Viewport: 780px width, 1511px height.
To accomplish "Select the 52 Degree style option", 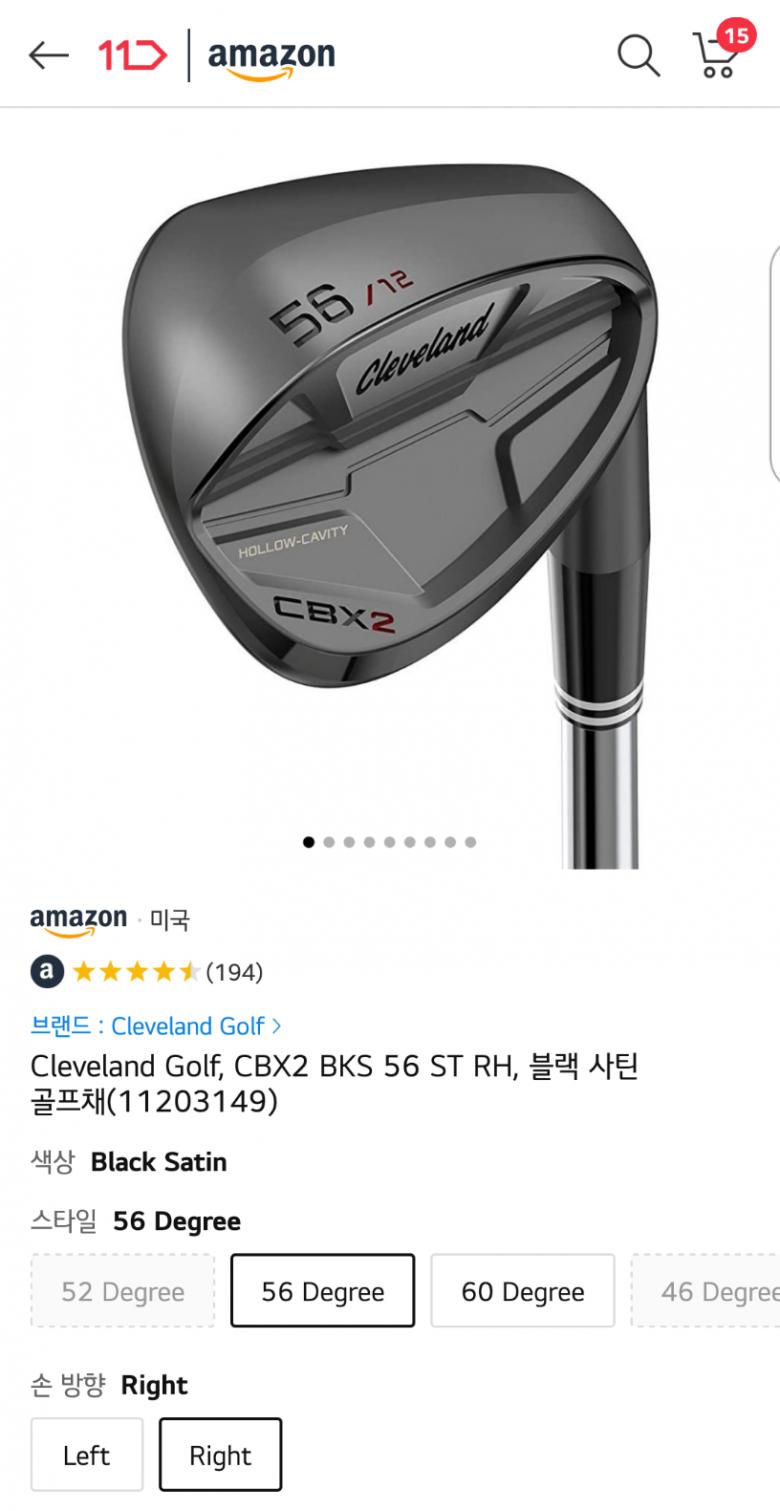I will pos(123,1291).
